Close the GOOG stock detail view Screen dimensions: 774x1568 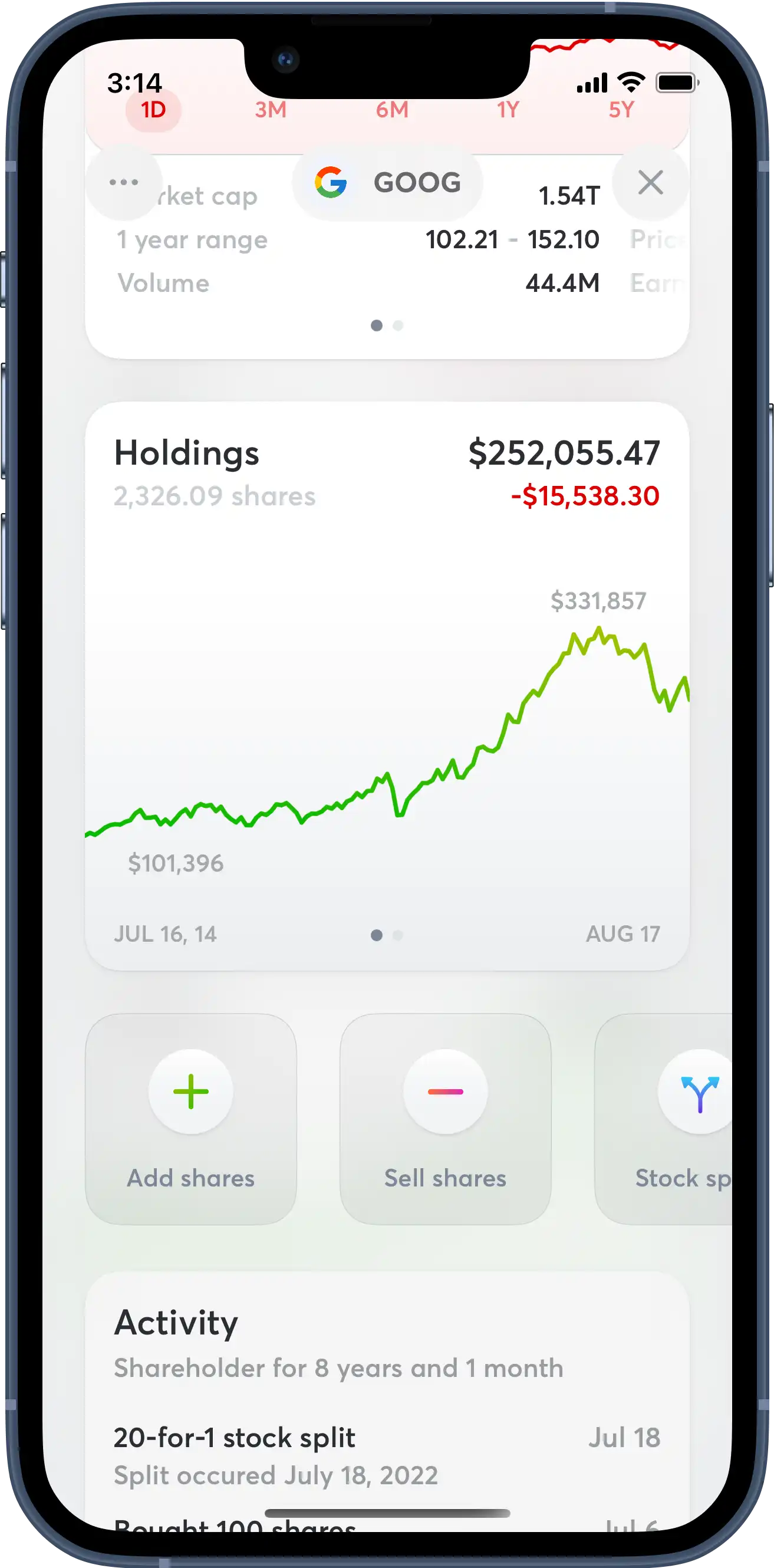pos(650,182)
